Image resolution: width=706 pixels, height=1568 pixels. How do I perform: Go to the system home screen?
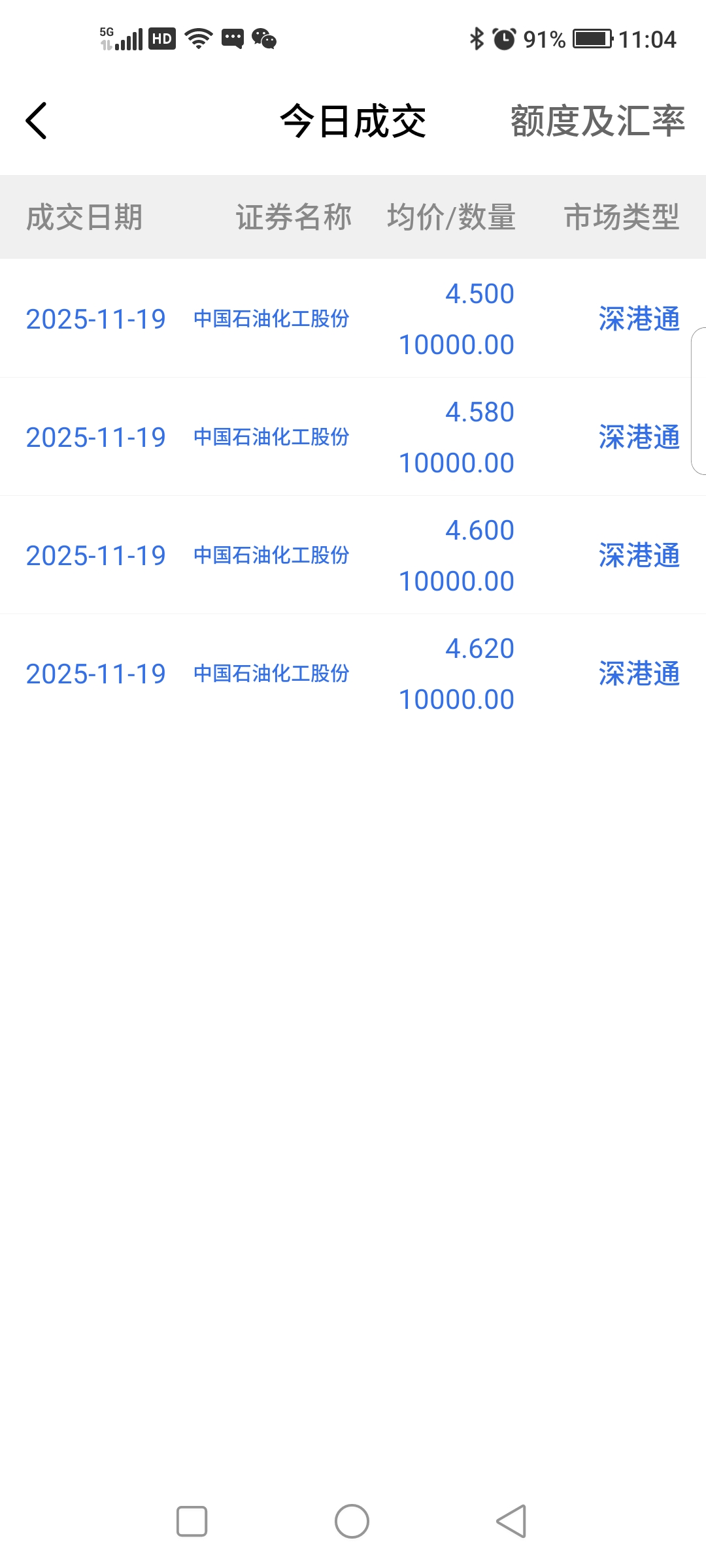[x=352, y=1522]
